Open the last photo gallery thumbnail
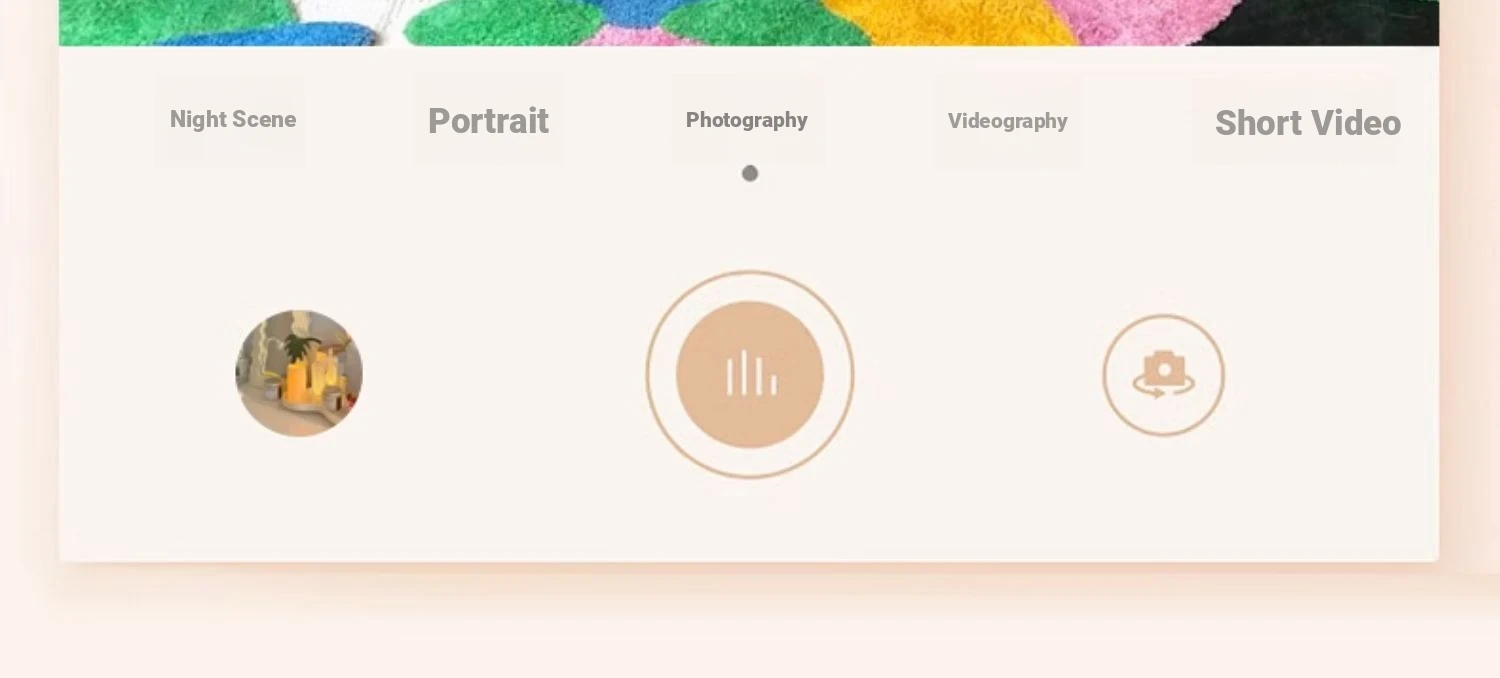 click(x=299, y=373)
